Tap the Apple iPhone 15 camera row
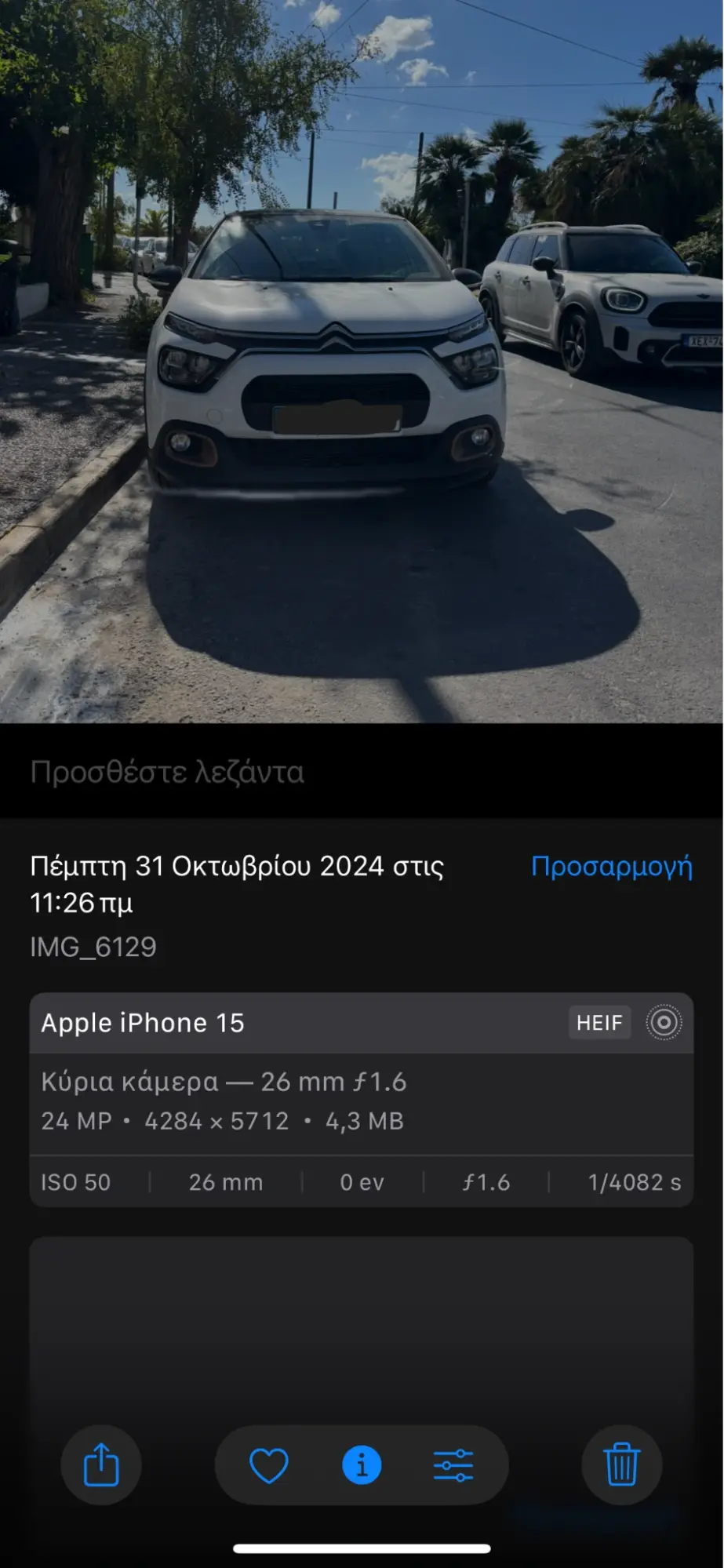This screenshot has width=724, height=1568. click(144, 1022)
